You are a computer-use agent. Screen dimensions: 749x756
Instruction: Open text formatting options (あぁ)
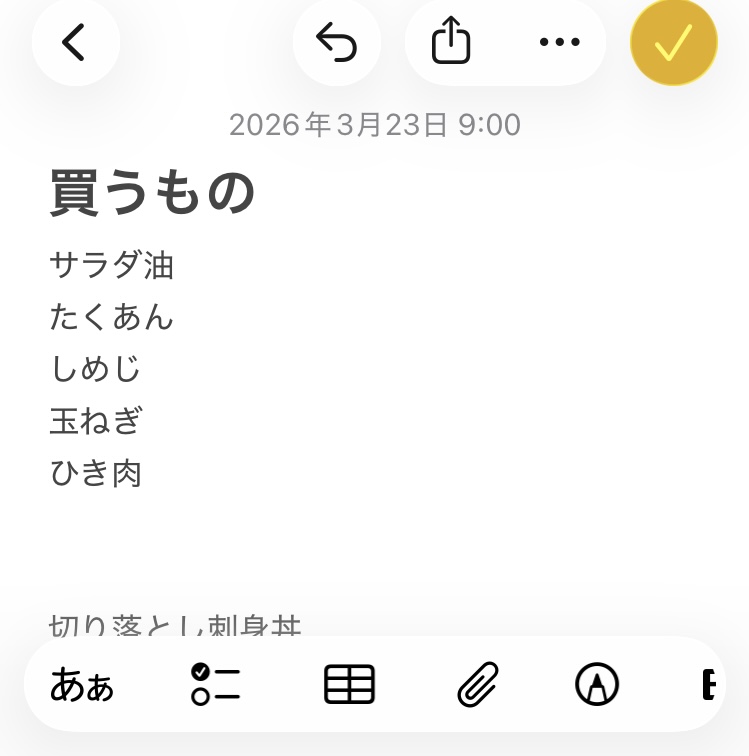[82, 686]
